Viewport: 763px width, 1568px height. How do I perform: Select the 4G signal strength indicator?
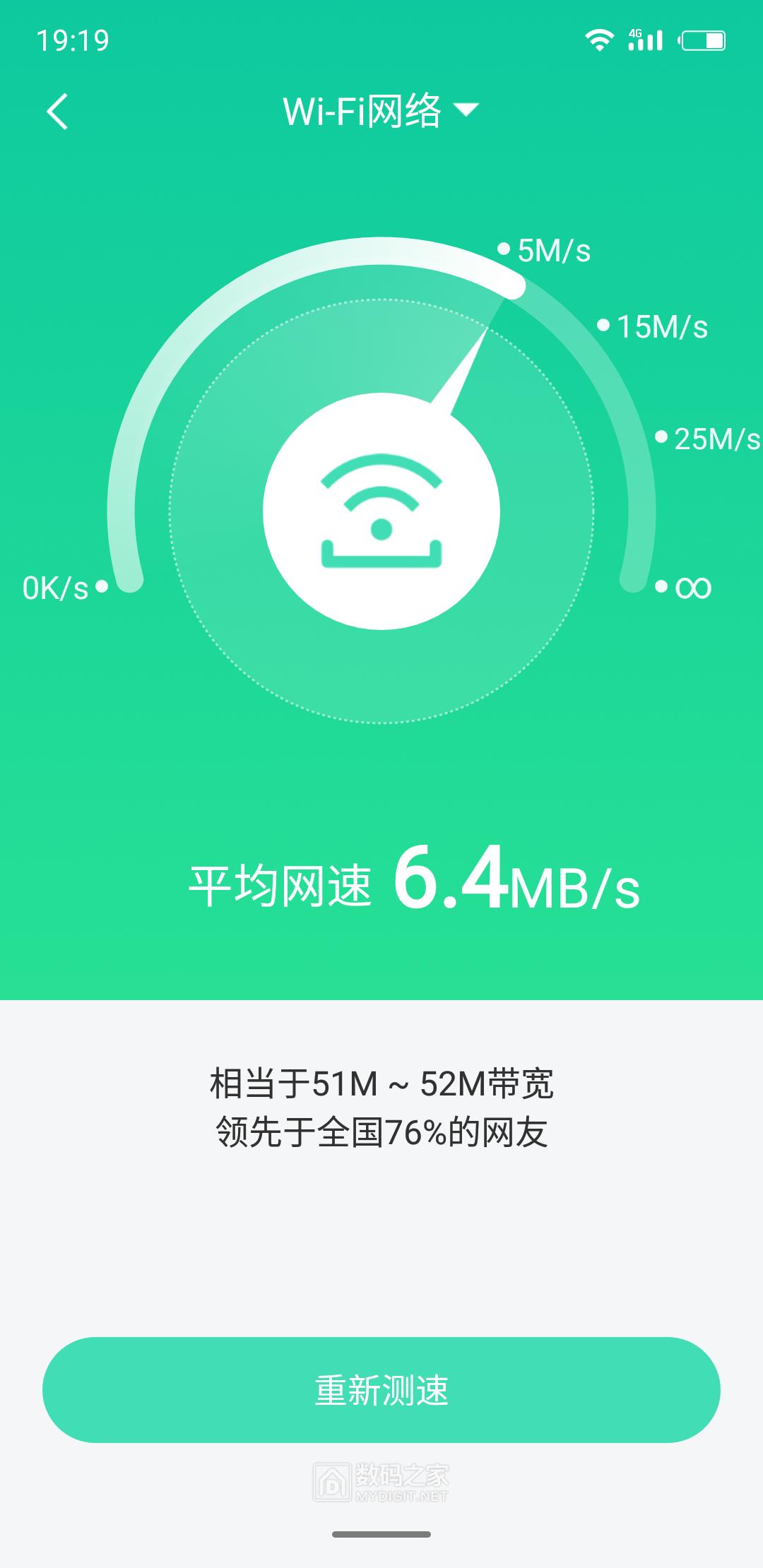(644, 40)
